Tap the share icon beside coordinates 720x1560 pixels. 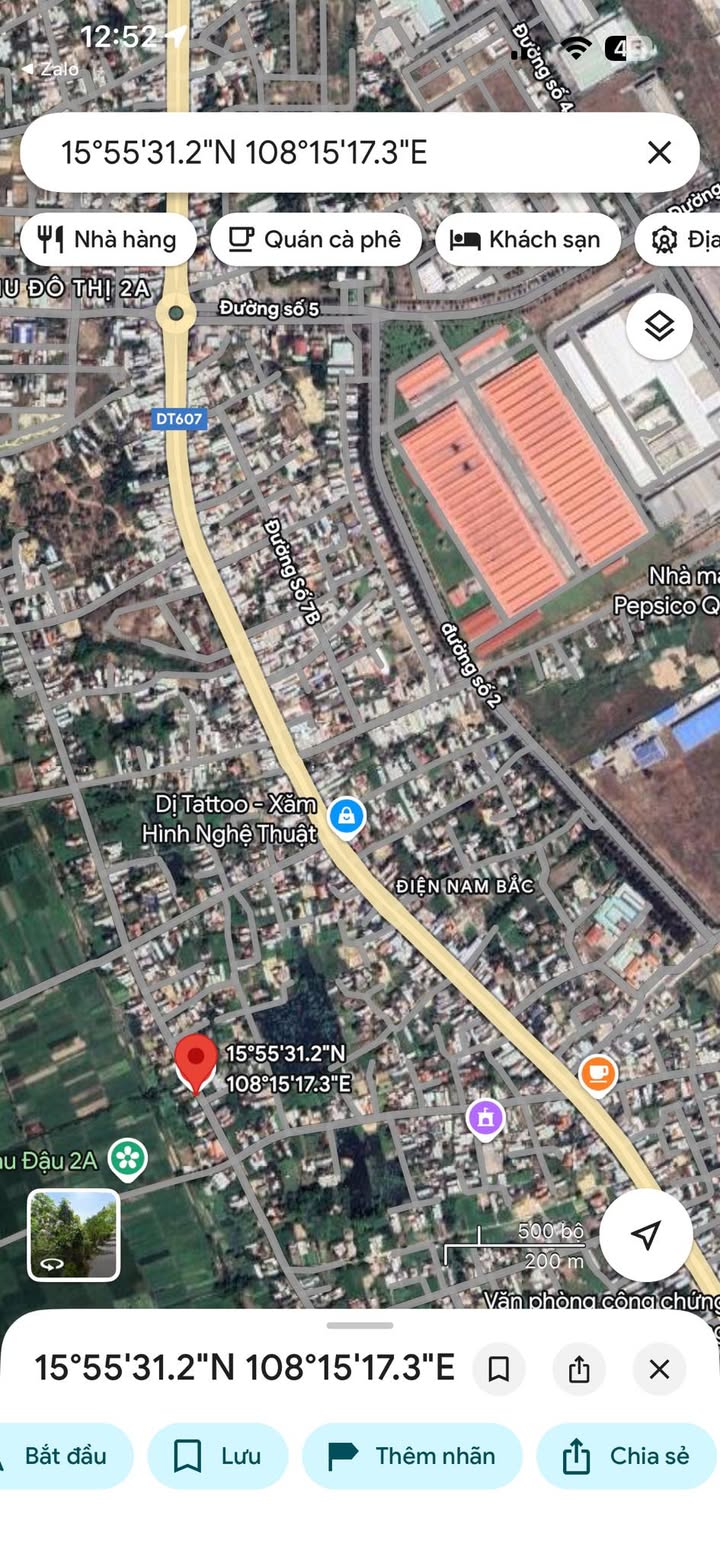pos(579,1369)
